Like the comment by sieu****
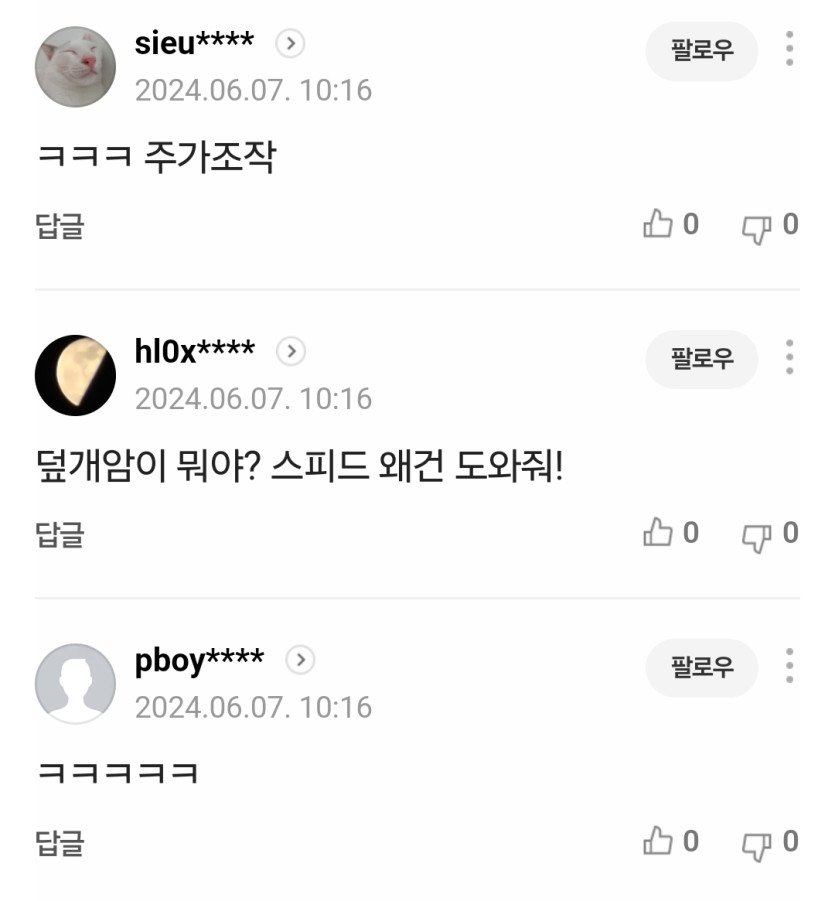This screenshot has width=835, height=901. [659, 225]
